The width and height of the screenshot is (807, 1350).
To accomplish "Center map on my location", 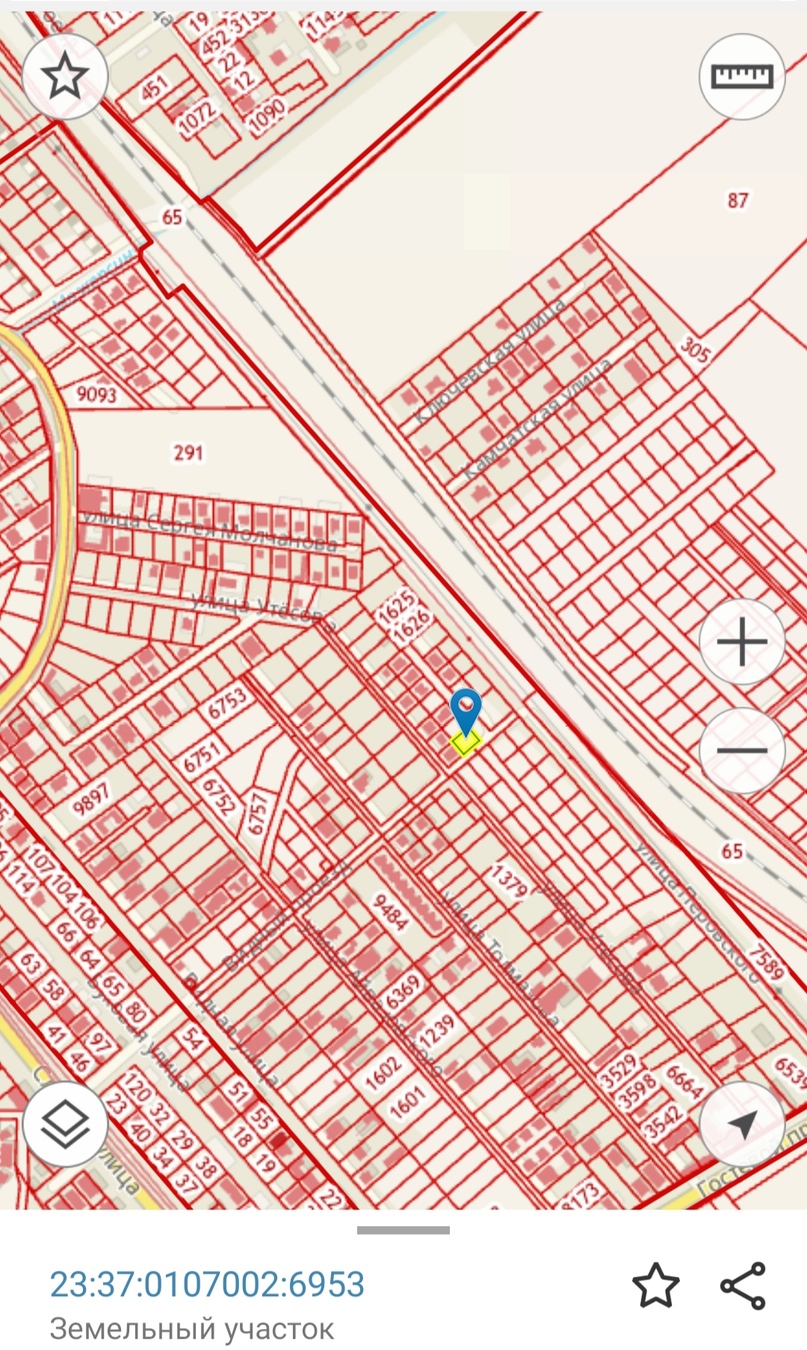I will (x=741, y=1124).
